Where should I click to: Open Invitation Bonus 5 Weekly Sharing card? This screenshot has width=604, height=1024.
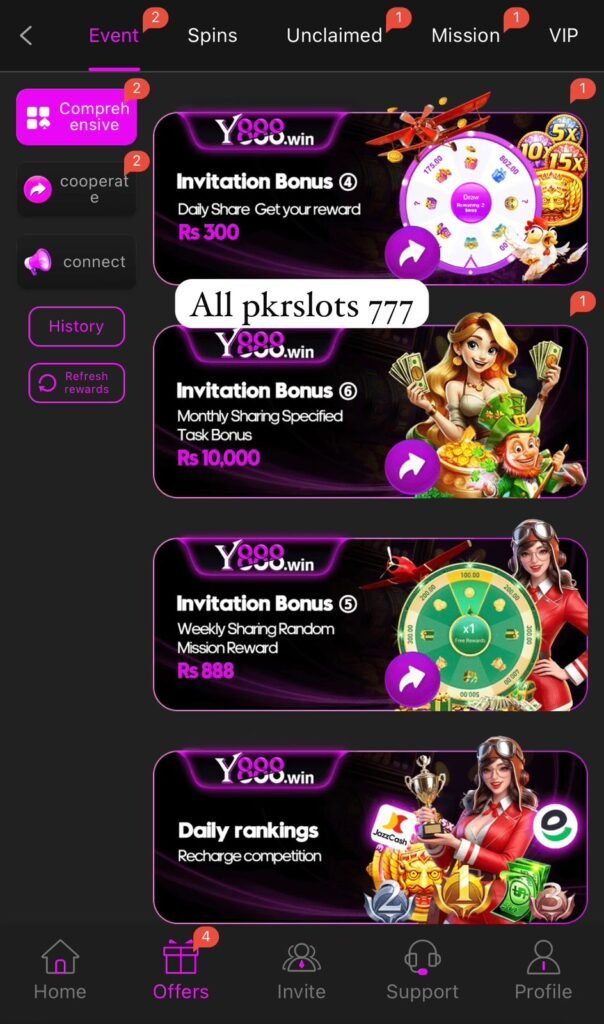pyautogui.click(x=370, y=624)
